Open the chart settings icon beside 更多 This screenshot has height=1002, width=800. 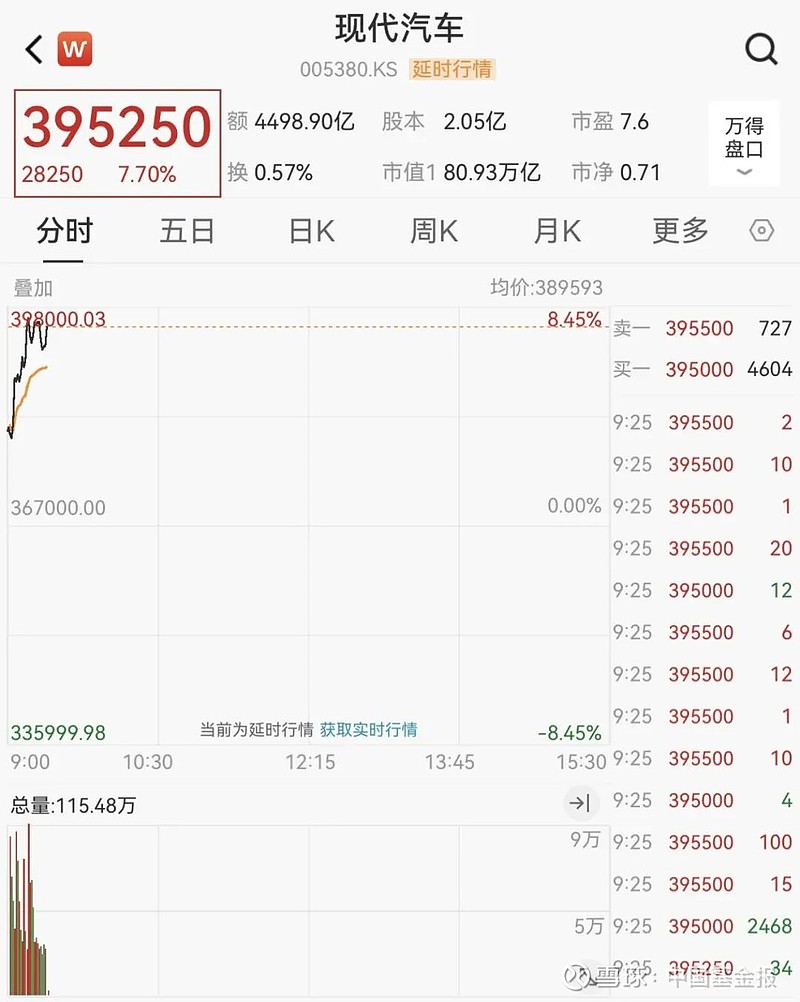762,230
